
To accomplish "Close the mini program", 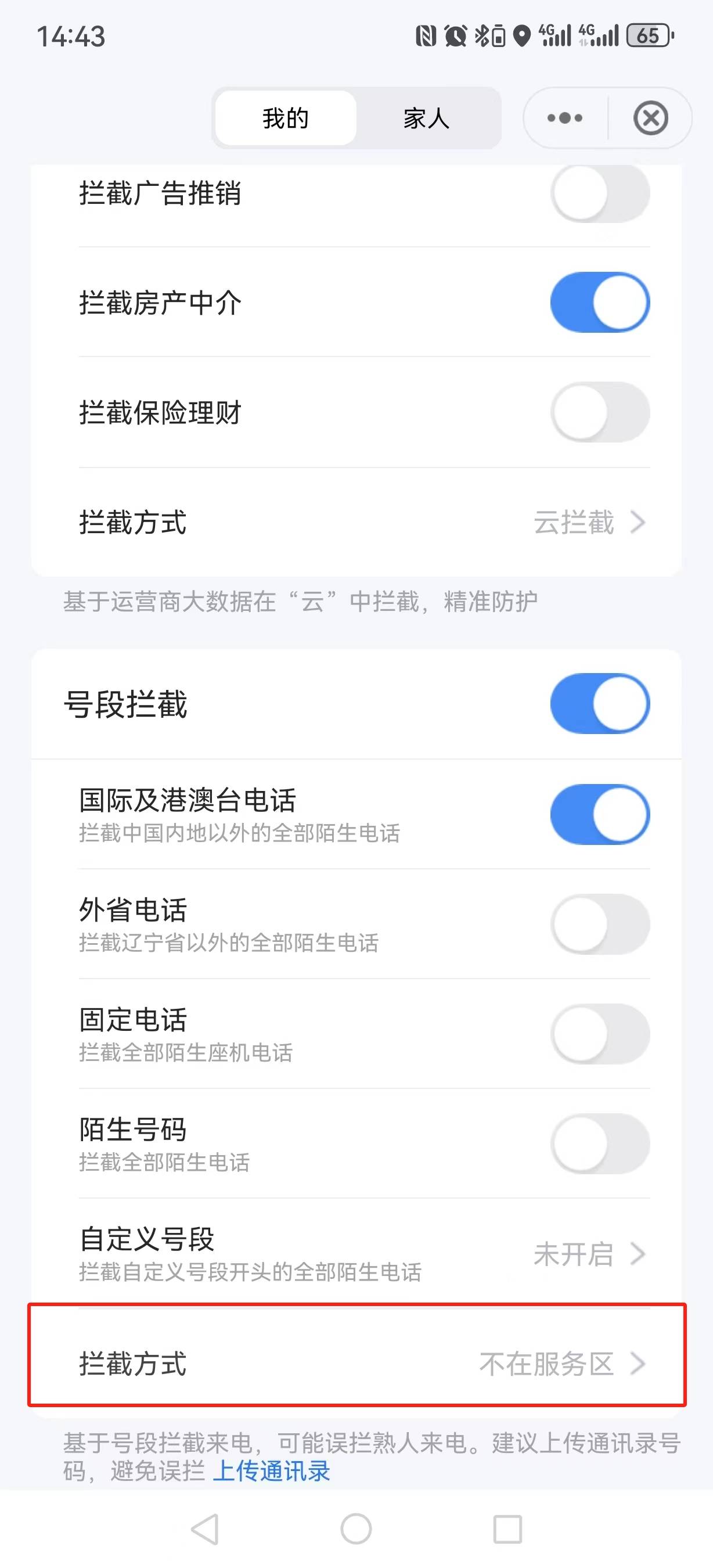I will coord(650,118).
